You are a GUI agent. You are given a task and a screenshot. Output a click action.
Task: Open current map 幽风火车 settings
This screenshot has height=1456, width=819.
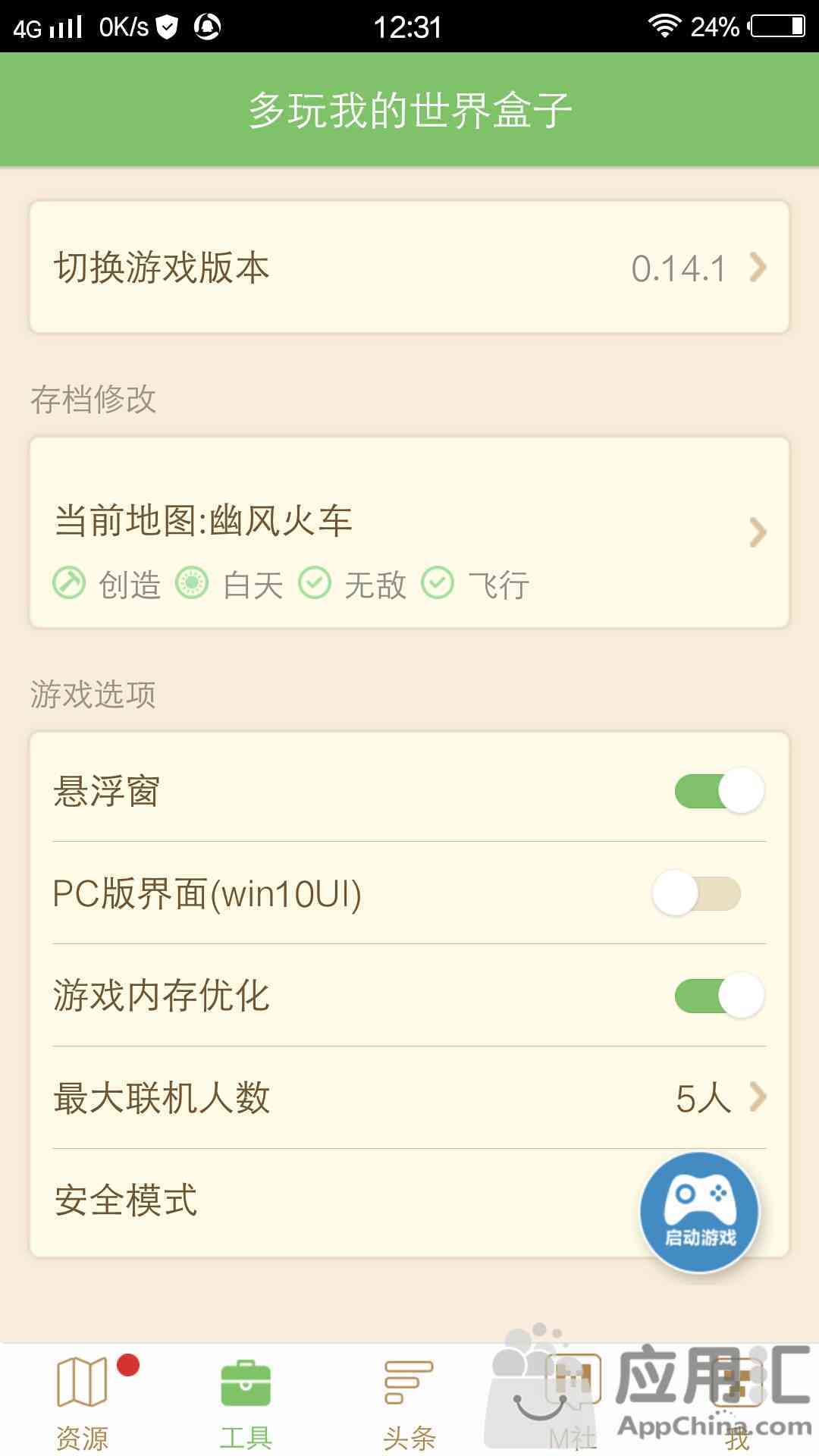click(409, 522)
